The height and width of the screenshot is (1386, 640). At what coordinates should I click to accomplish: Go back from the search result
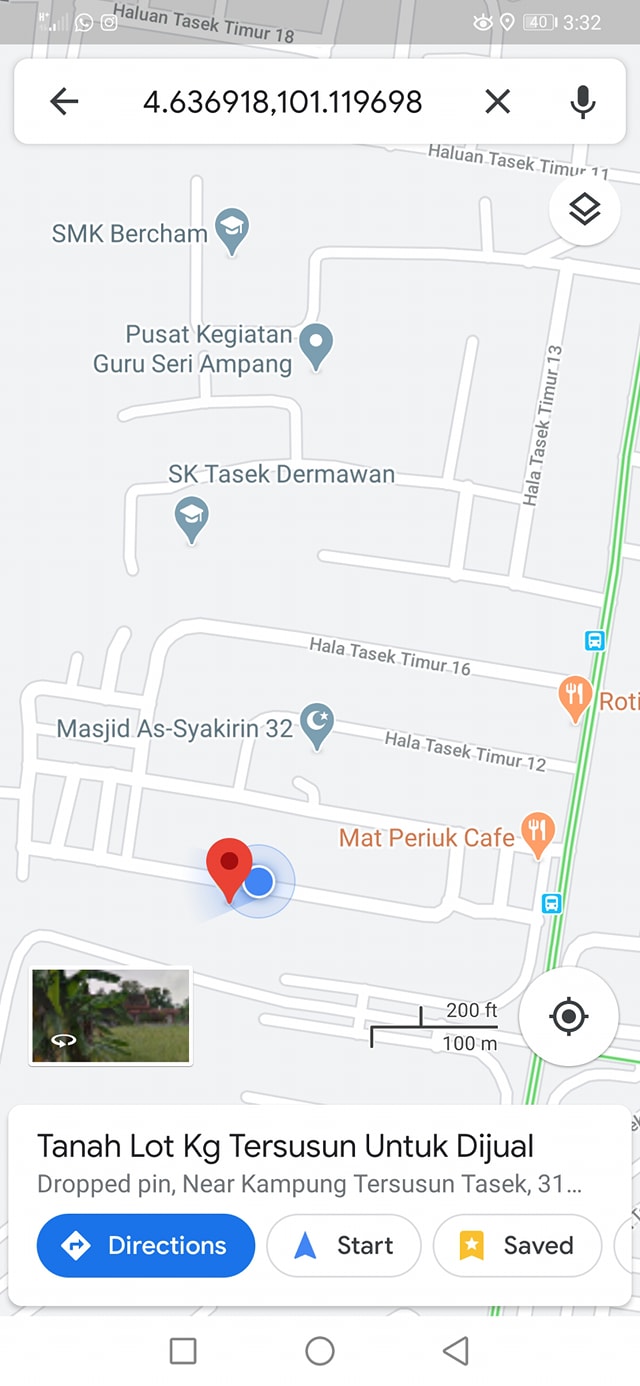[64, 101]
